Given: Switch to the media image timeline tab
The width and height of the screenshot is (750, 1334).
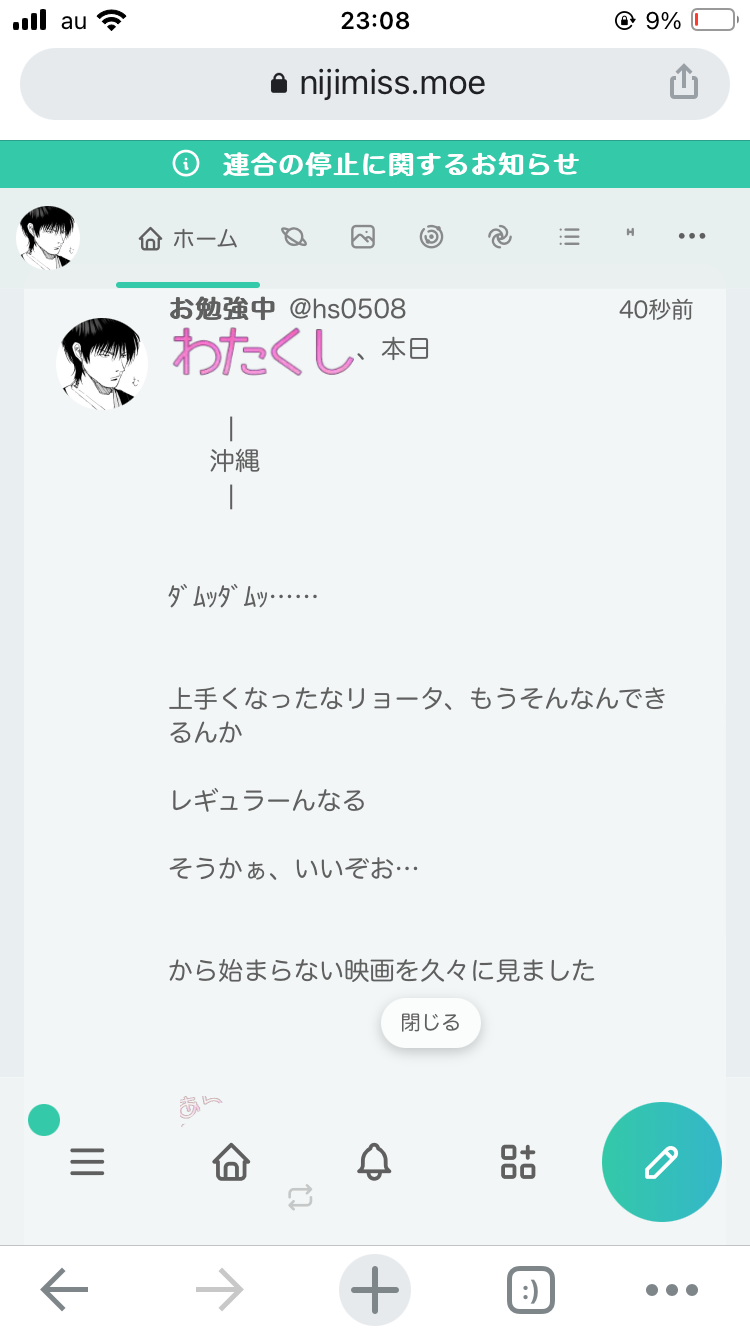Looking at the screenshot, I should [x=362, y=237].
